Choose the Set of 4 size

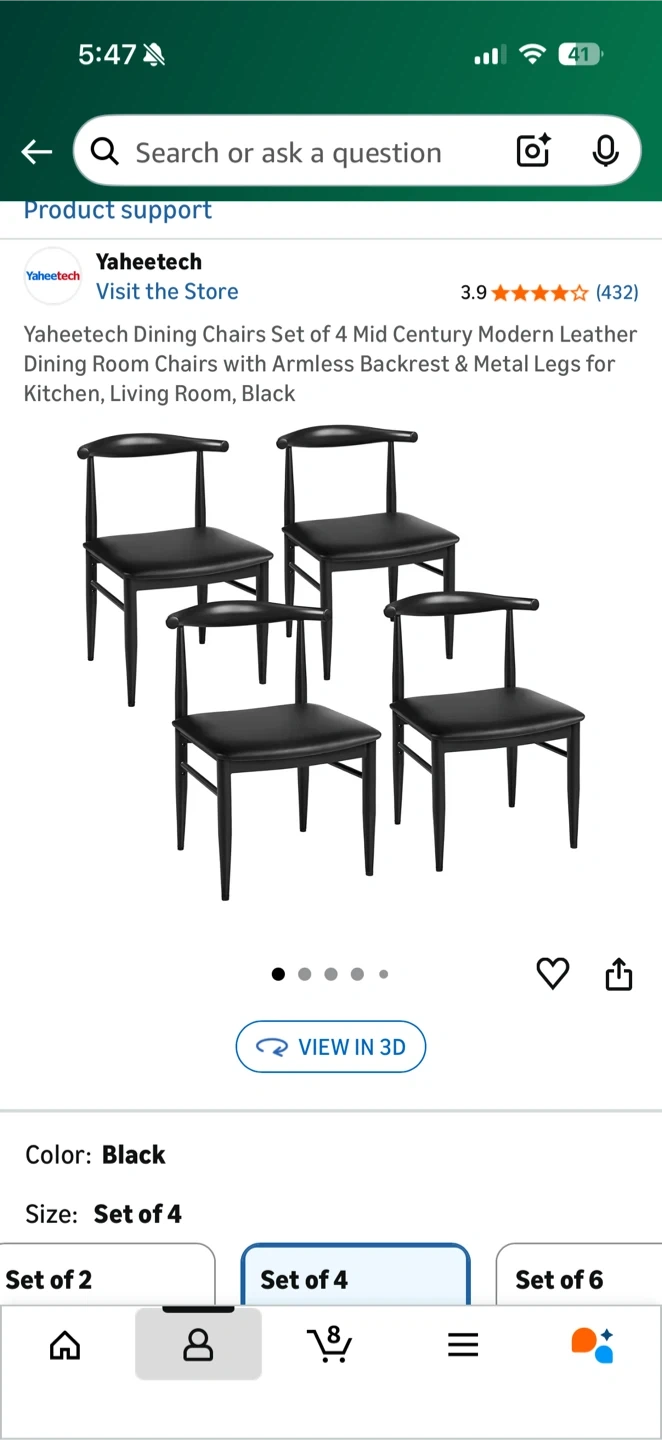355,1278
